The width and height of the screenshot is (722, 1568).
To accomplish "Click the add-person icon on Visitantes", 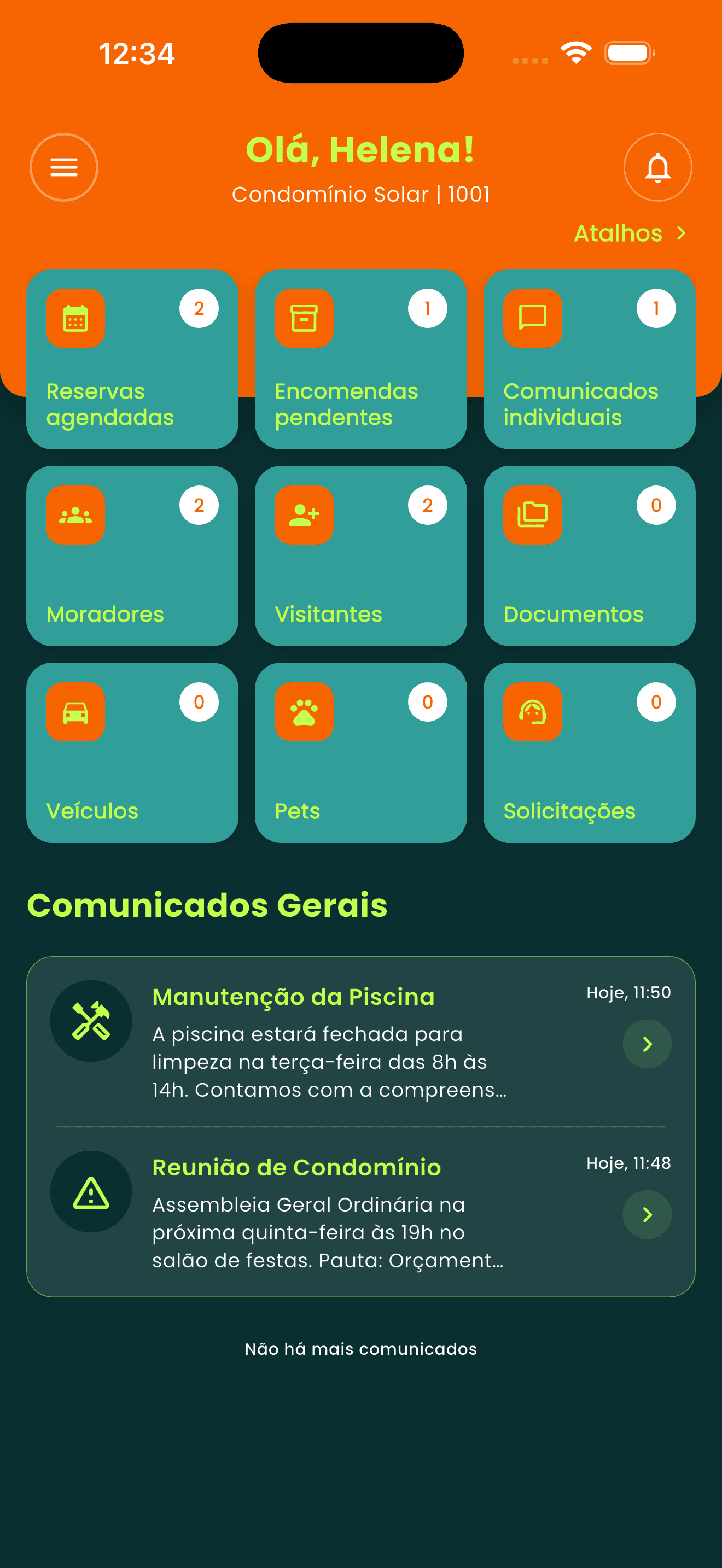I will tap(304, 514).
